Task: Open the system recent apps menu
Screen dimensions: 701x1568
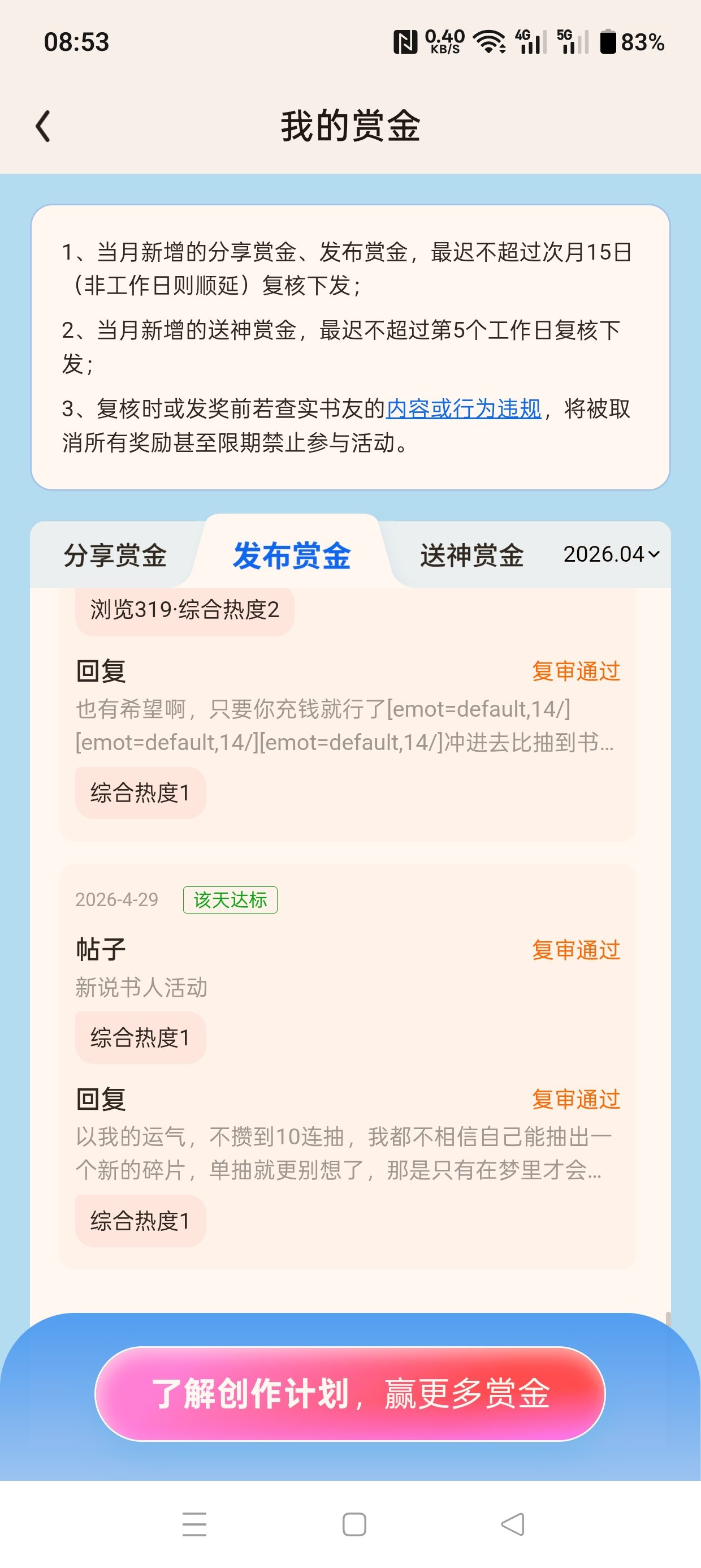Action: (x=194, y=1524)
